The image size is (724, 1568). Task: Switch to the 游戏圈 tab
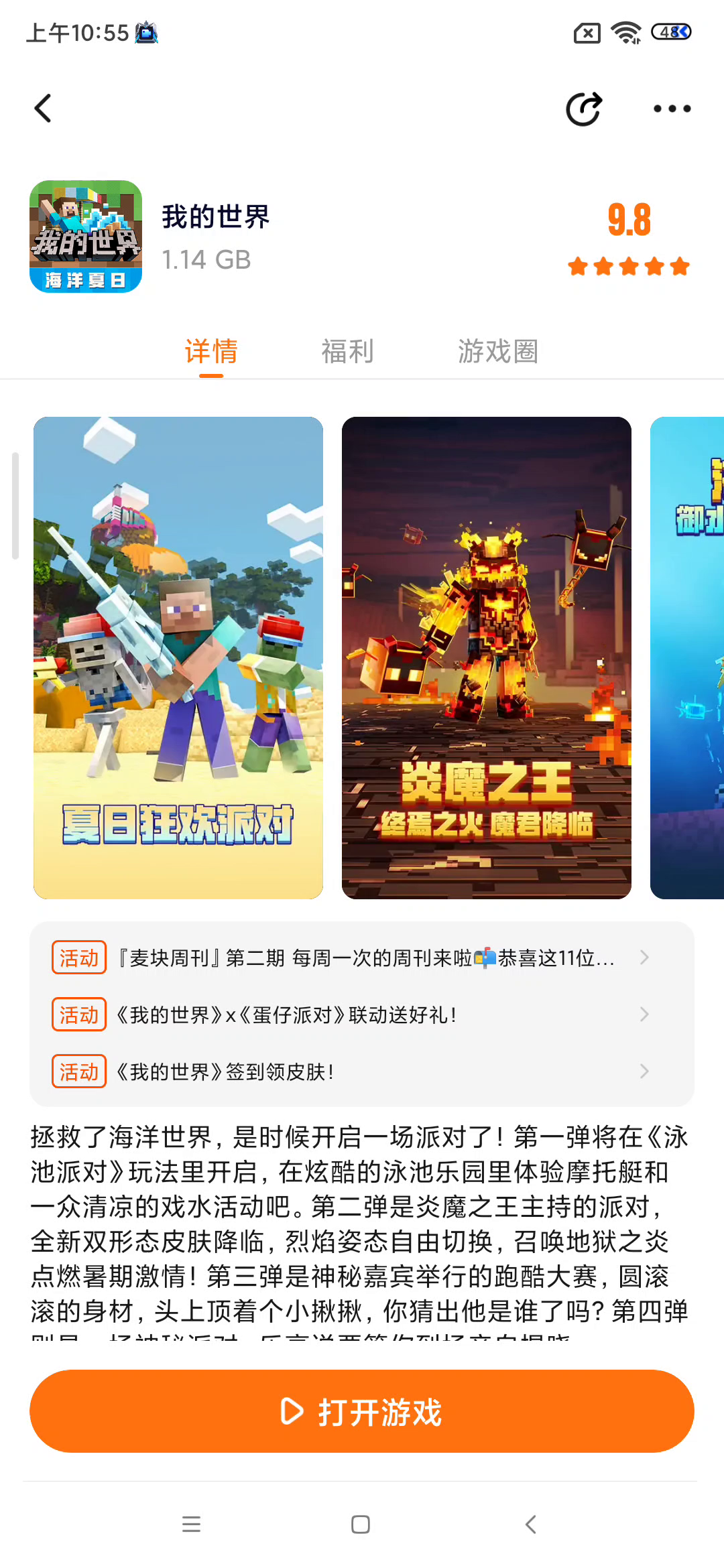click(x=498, y=351)
